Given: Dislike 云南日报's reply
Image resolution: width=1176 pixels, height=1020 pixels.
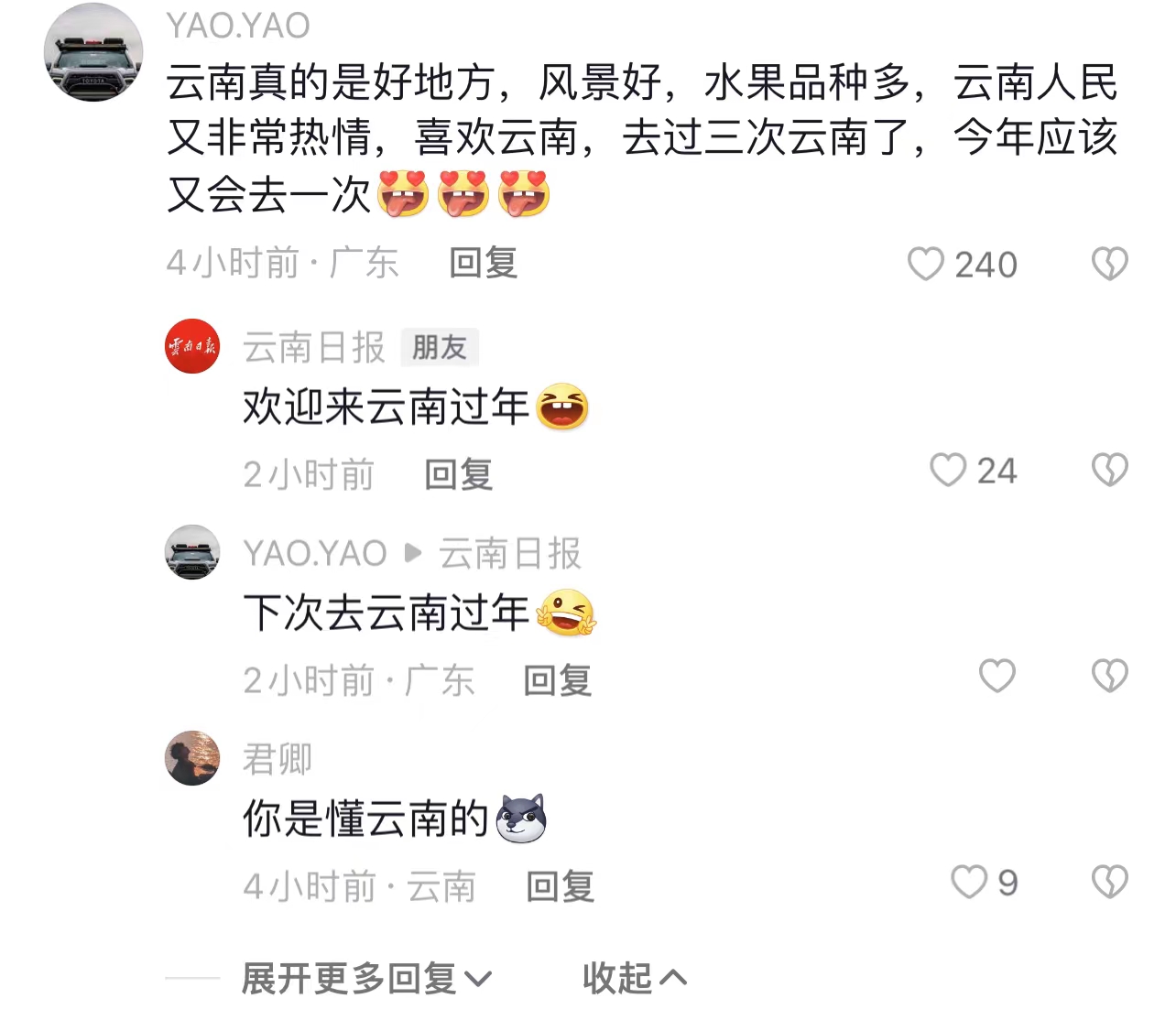Looking at the screenshot, I should (x=1109, y=471).
